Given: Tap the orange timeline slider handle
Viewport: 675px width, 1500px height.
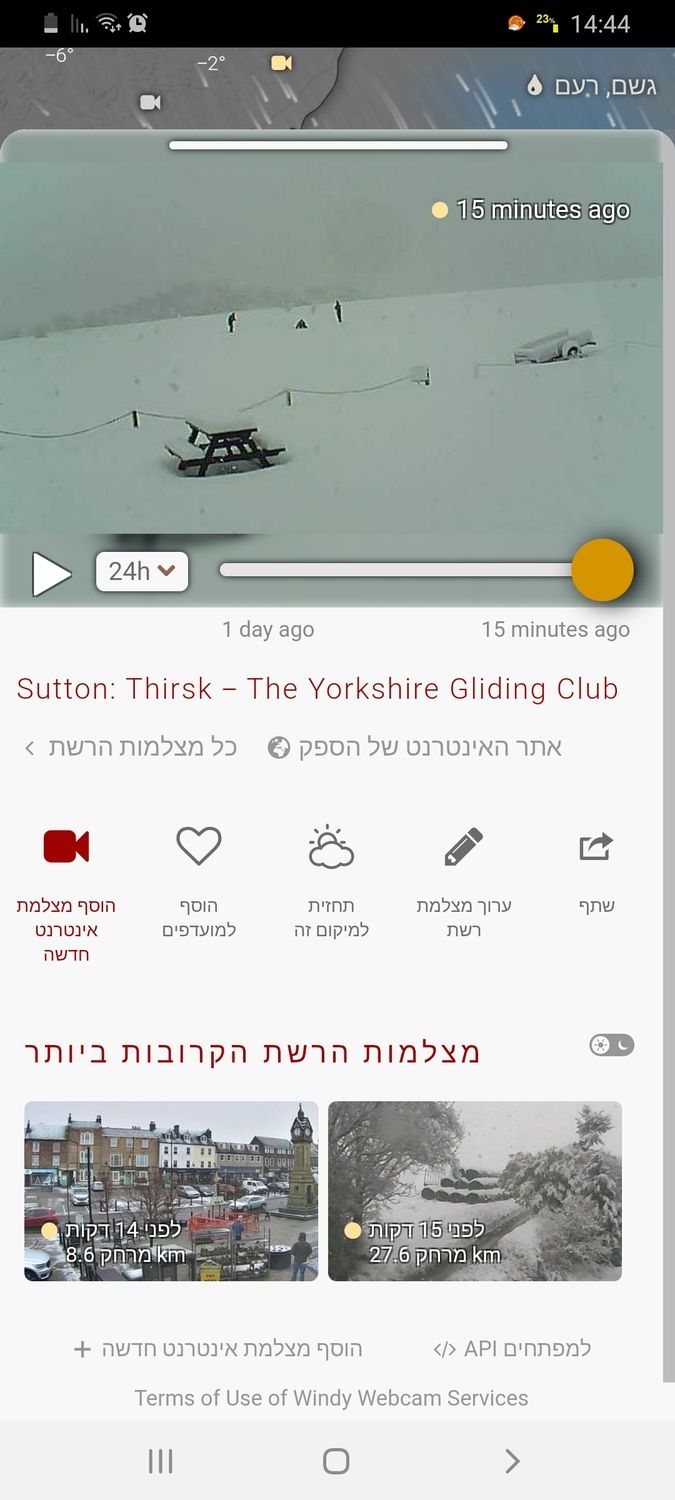Looking at the screenshot, I should pos(602,570).
